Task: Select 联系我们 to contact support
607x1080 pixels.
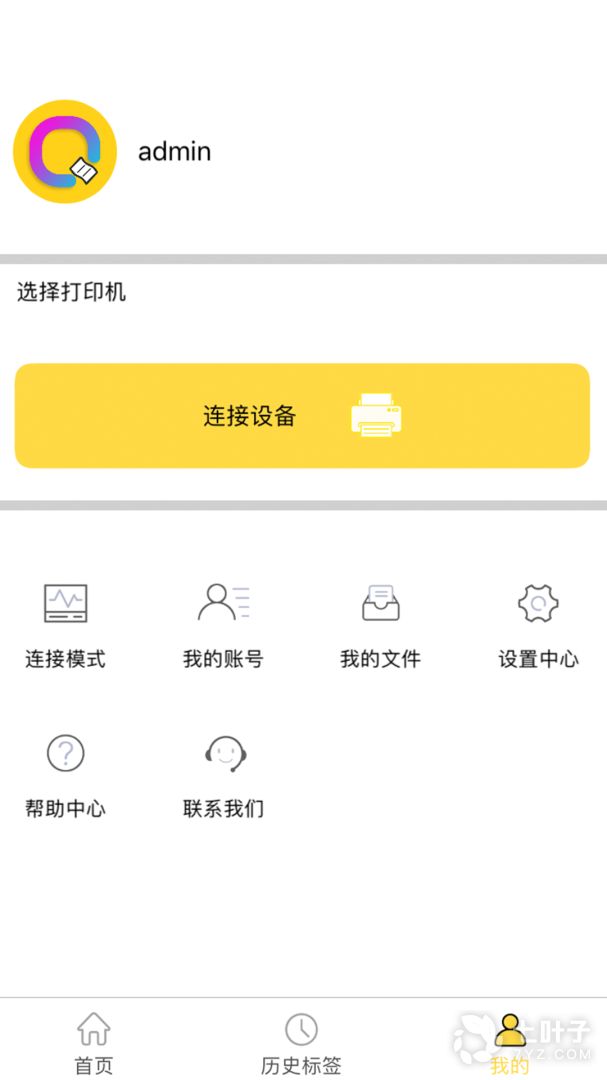Action: coord(224,775)
